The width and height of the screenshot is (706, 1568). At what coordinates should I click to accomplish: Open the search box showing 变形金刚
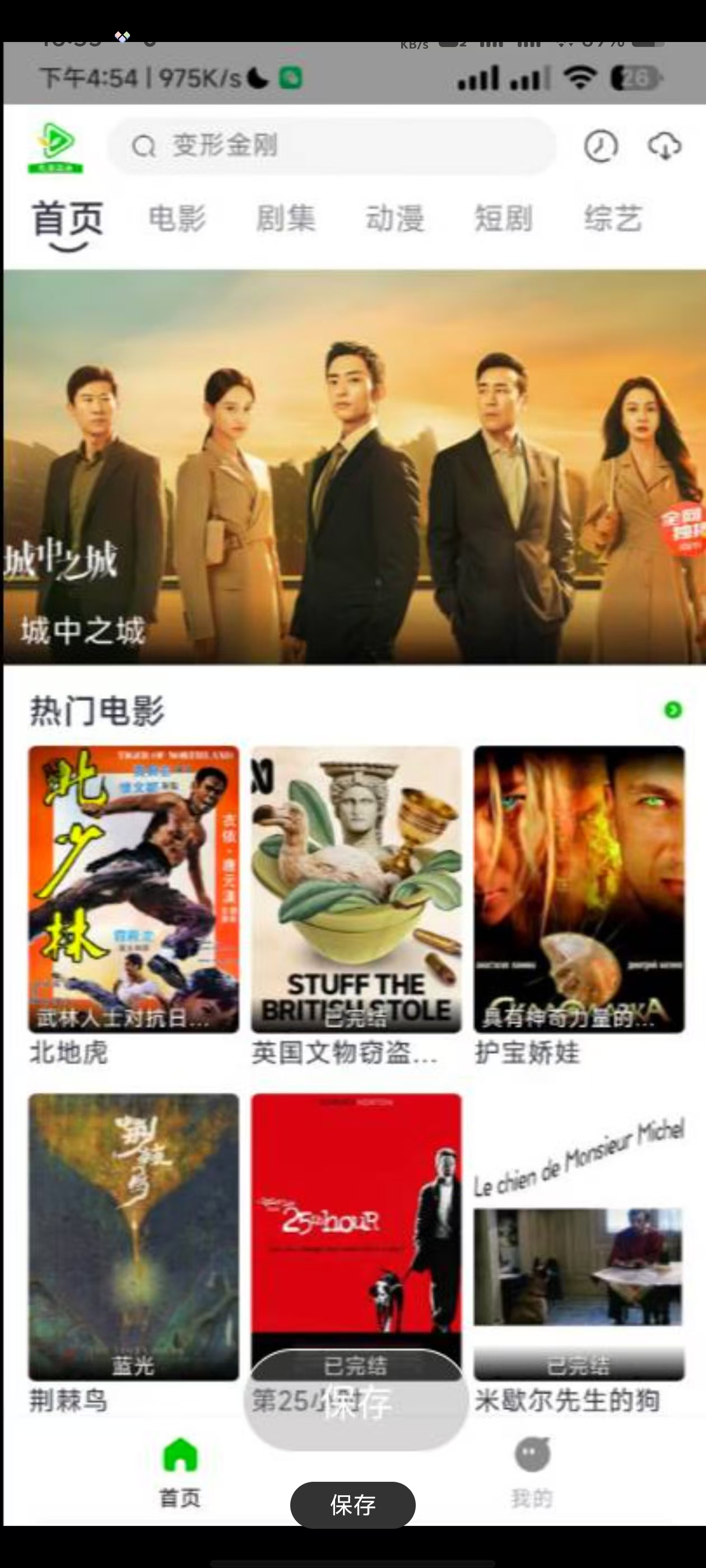[x=332, y=146]
